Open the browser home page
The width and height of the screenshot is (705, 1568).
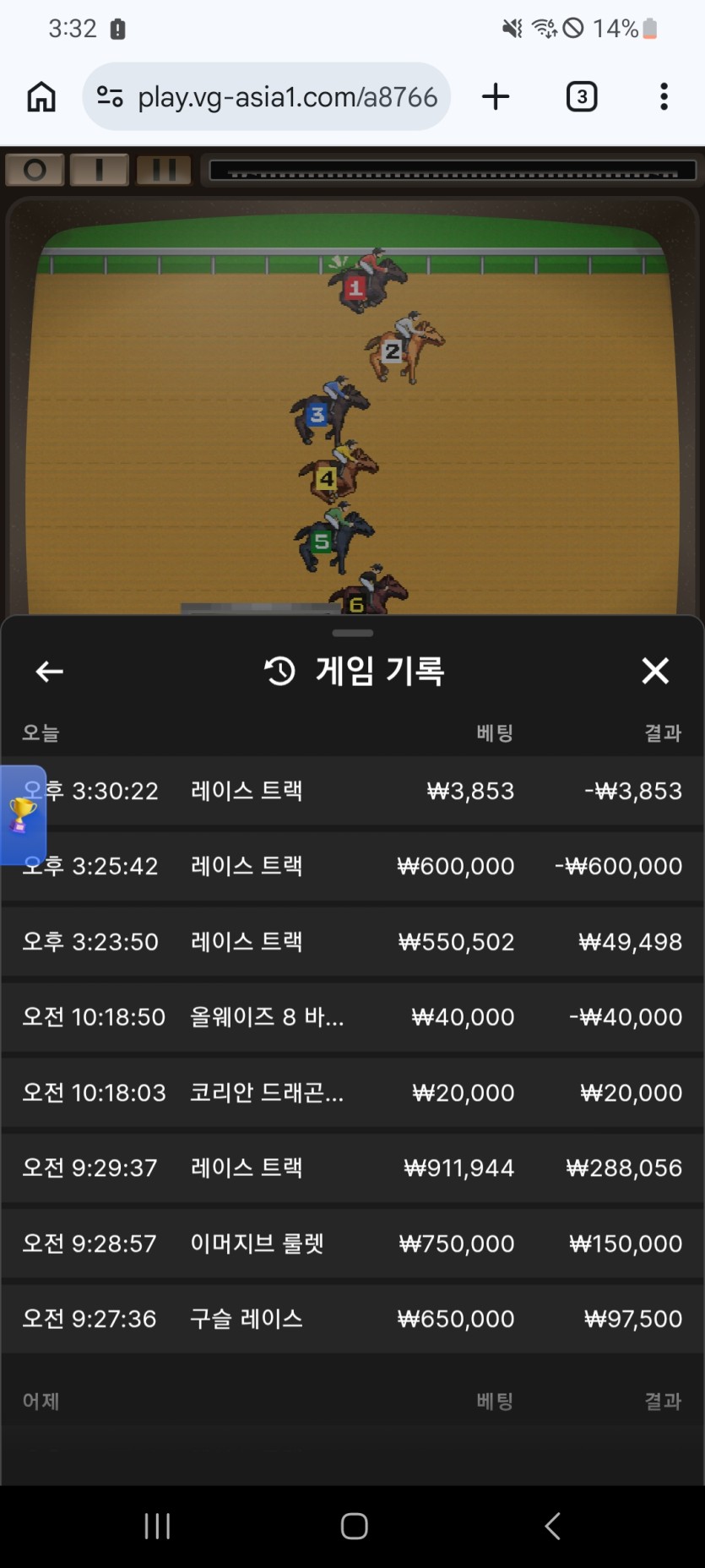tap(41, 97)
